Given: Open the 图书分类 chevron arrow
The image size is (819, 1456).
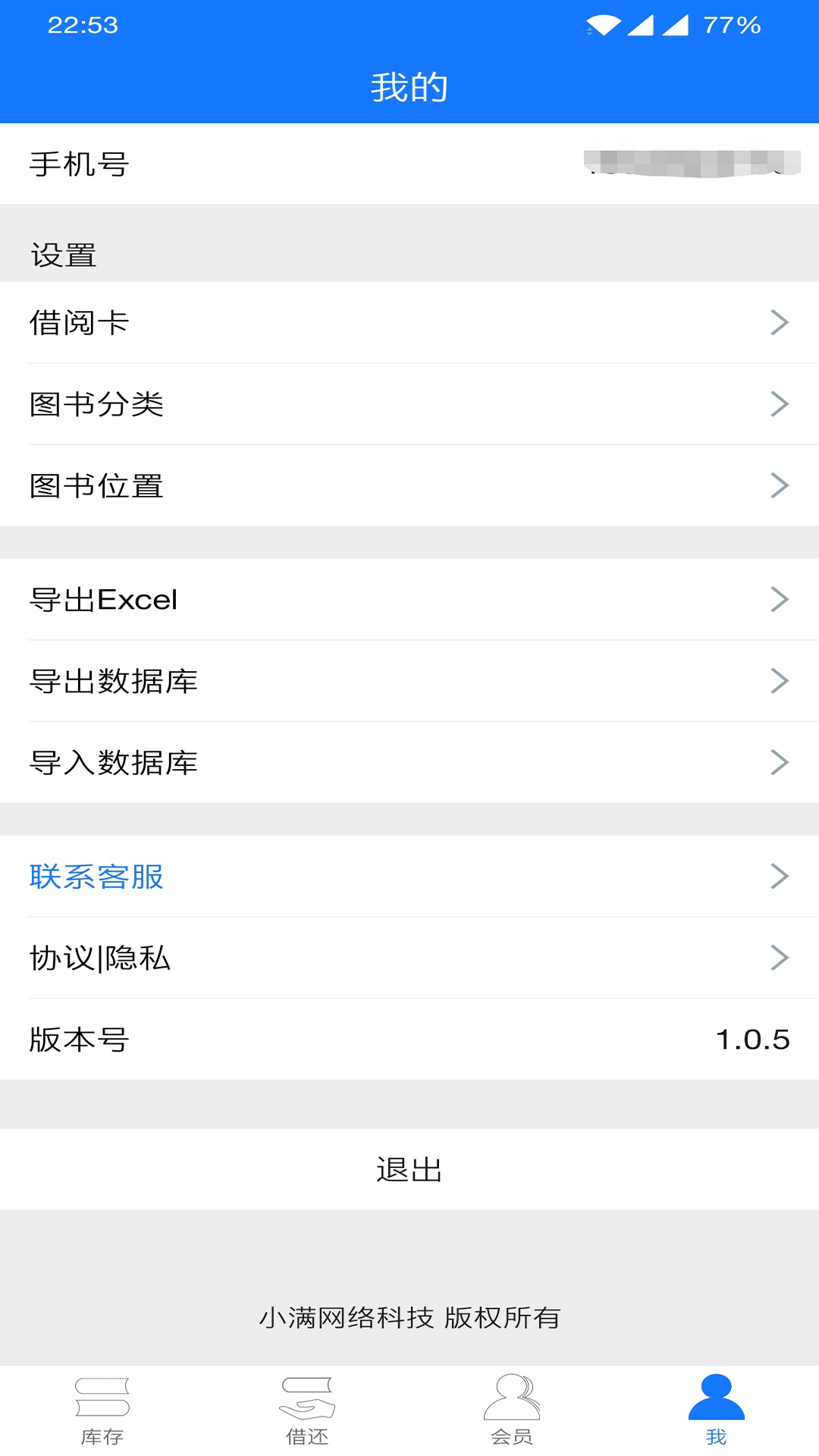Looking at the screenshot, I should [x=778, y=404].
